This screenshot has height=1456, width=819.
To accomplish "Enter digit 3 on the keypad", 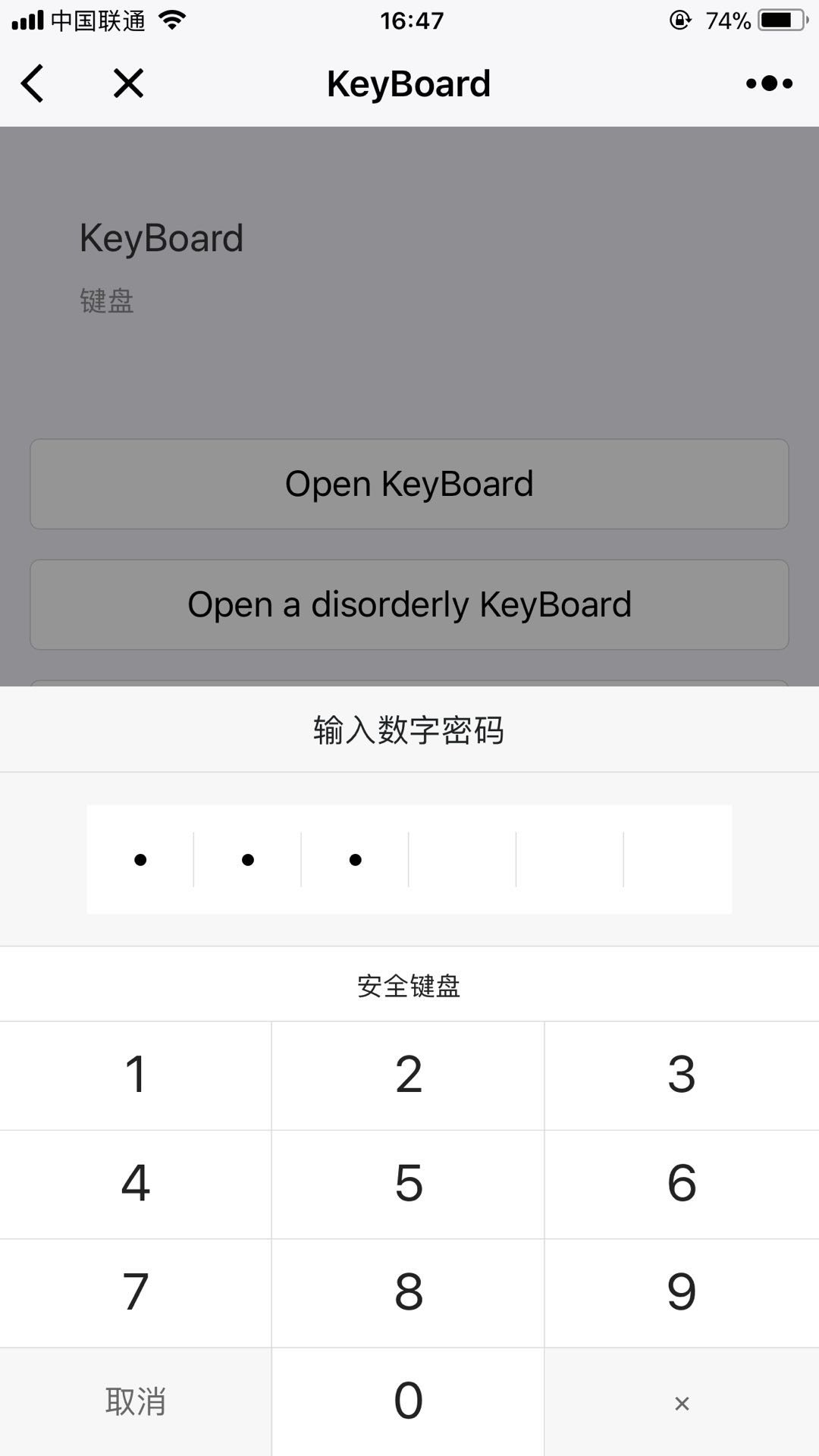I will coord(682,1075).
